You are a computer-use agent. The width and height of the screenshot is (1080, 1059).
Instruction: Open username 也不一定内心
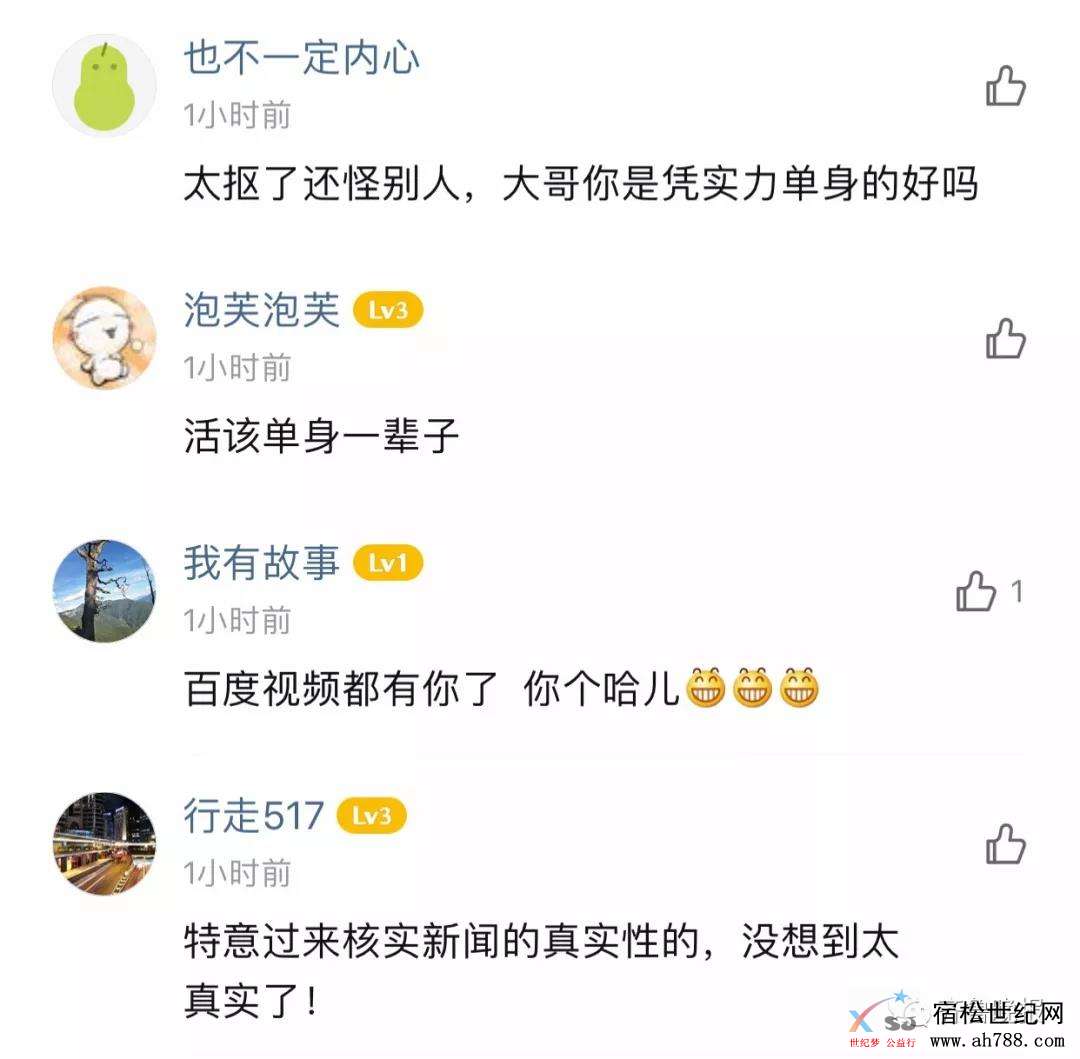click(301, 58)
